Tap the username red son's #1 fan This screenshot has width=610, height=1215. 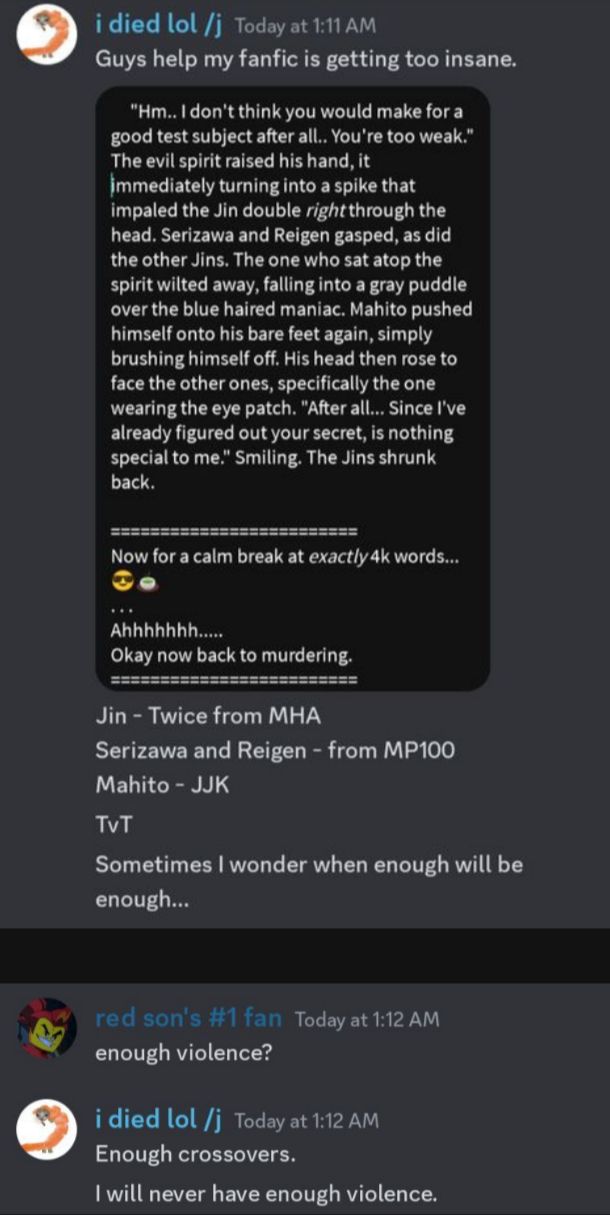[188, 1018]
